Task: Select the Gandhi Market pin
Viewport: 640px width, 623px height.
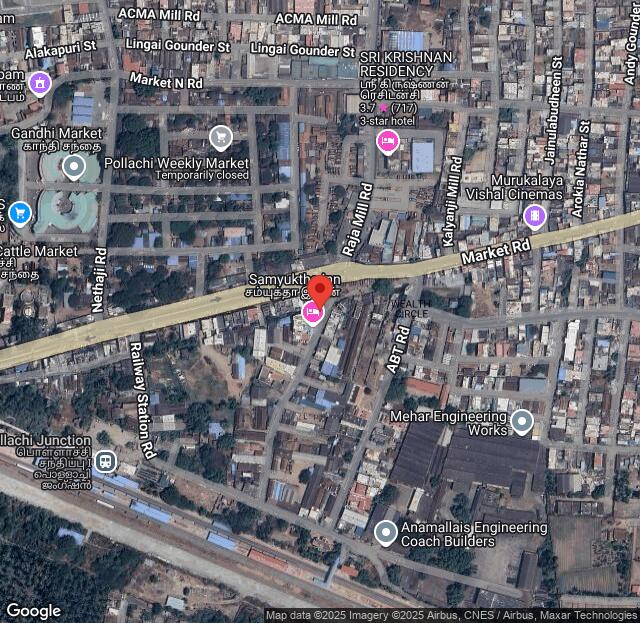Action: pos(72,166)
